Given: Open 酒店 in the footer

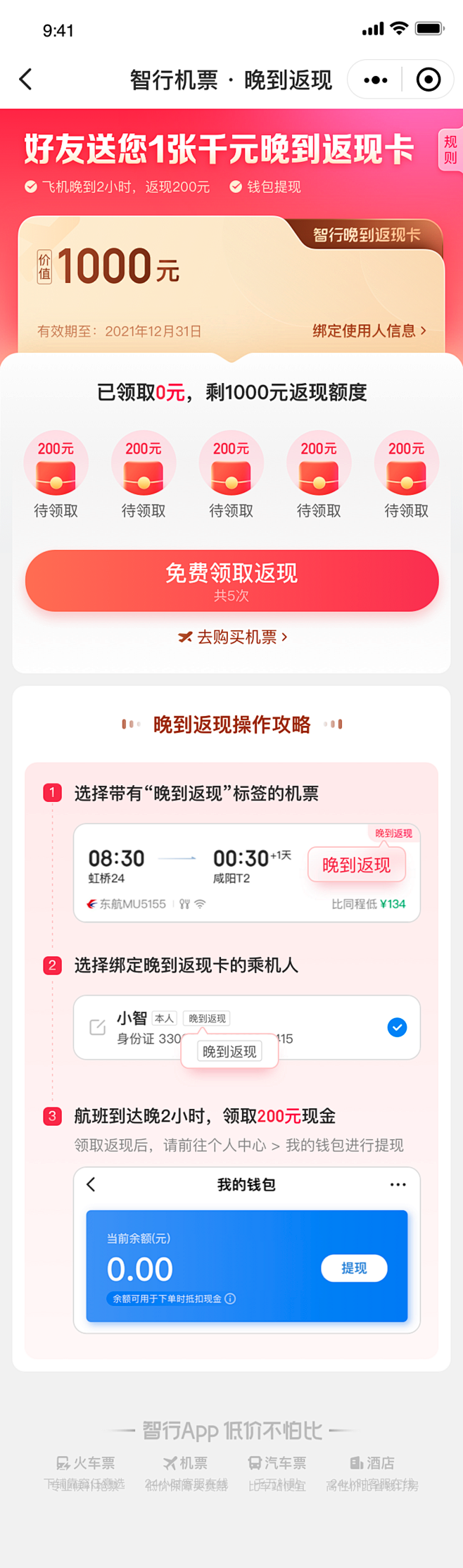Looking at the screenshot, I should (x=372, y=1462).
